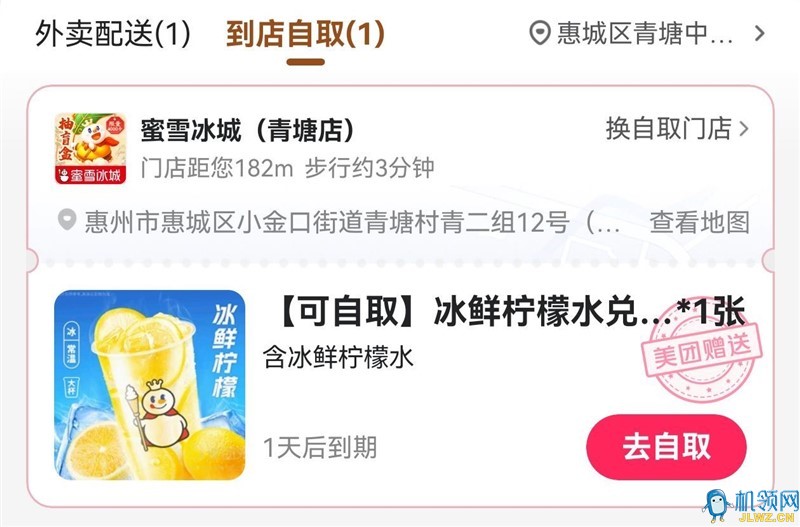Change the location 惠城区青塘中…
800x527 pixels.
[646, 34]
